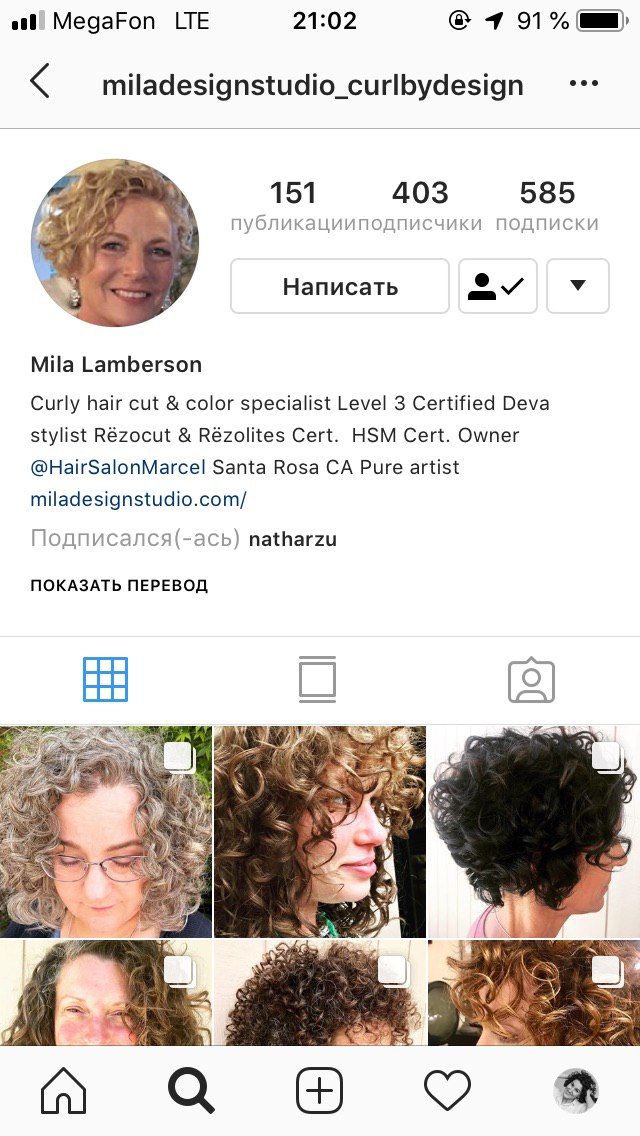Open miladesignstudio.com website link

[x=138, y=499]
